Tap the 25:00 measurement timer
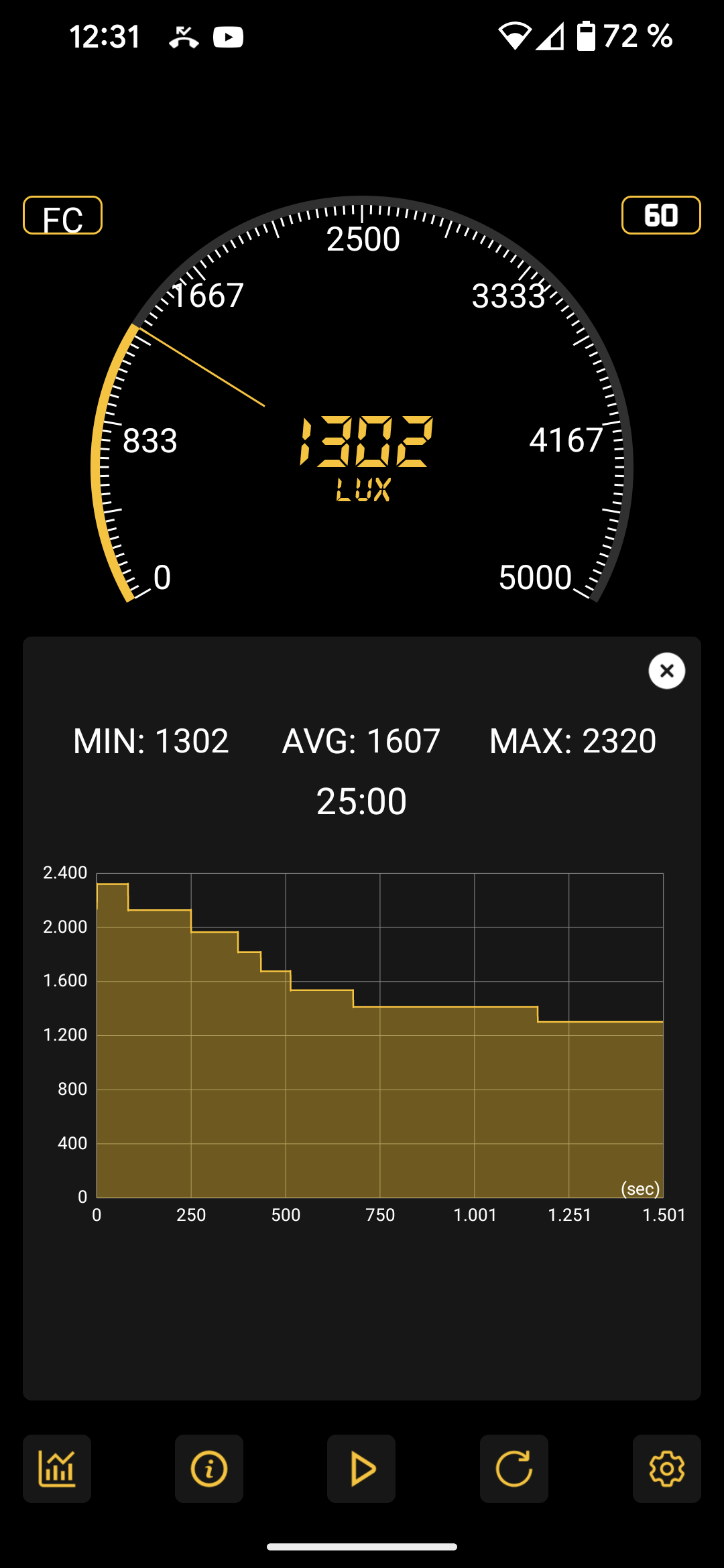The image size is (724, 1568). point(361,800)
